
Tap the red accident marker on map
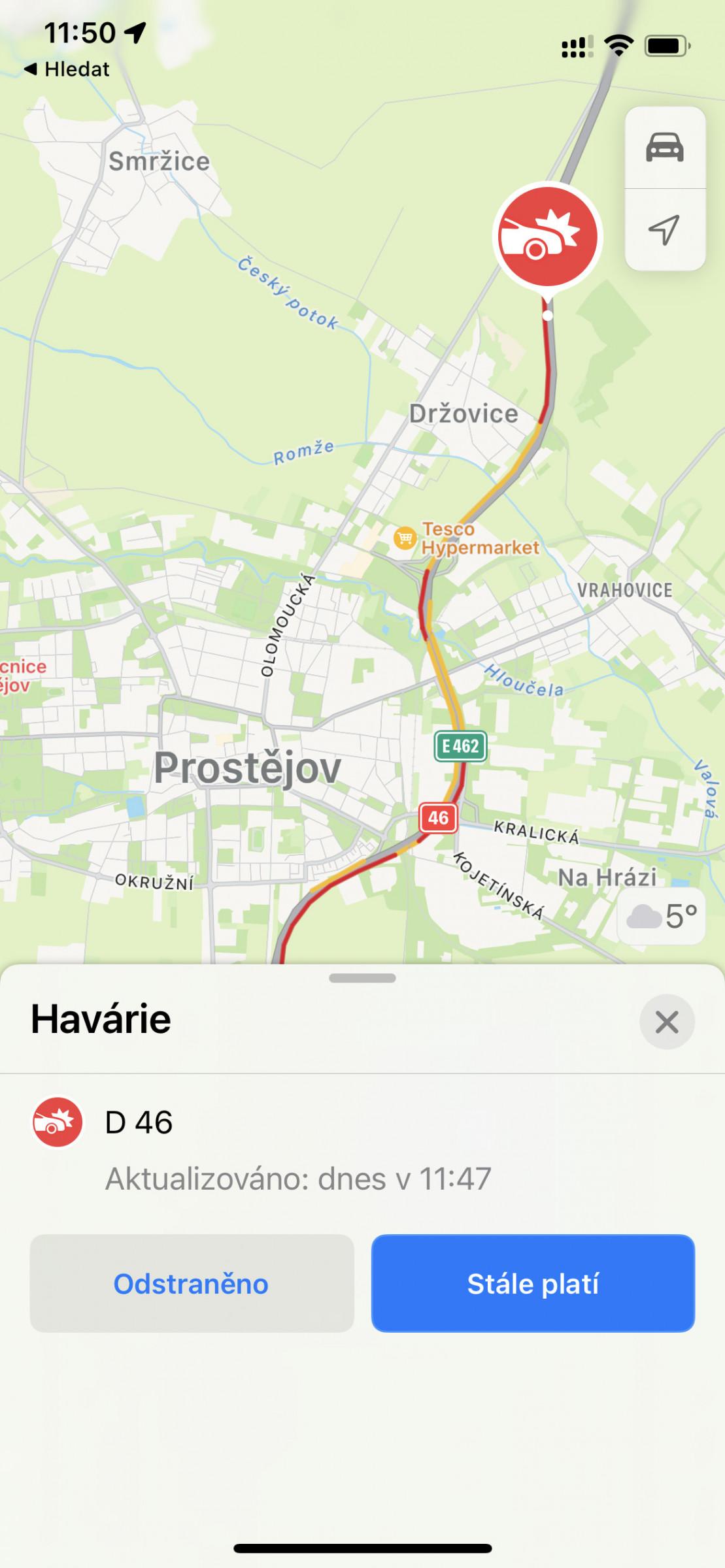pyautogui.click(x=547, y=237)
